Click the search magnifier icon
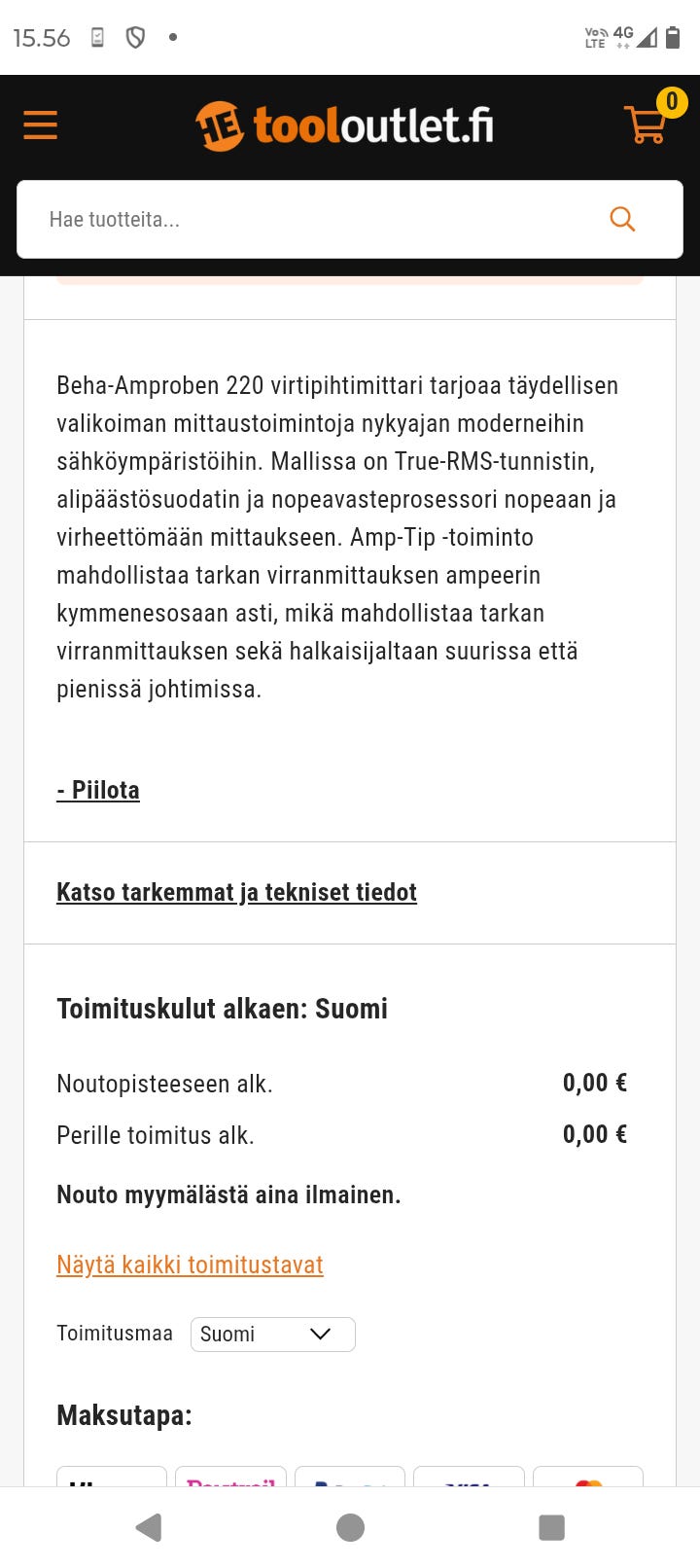Viewport: 700px width, 1568px height. pos(622,219)
